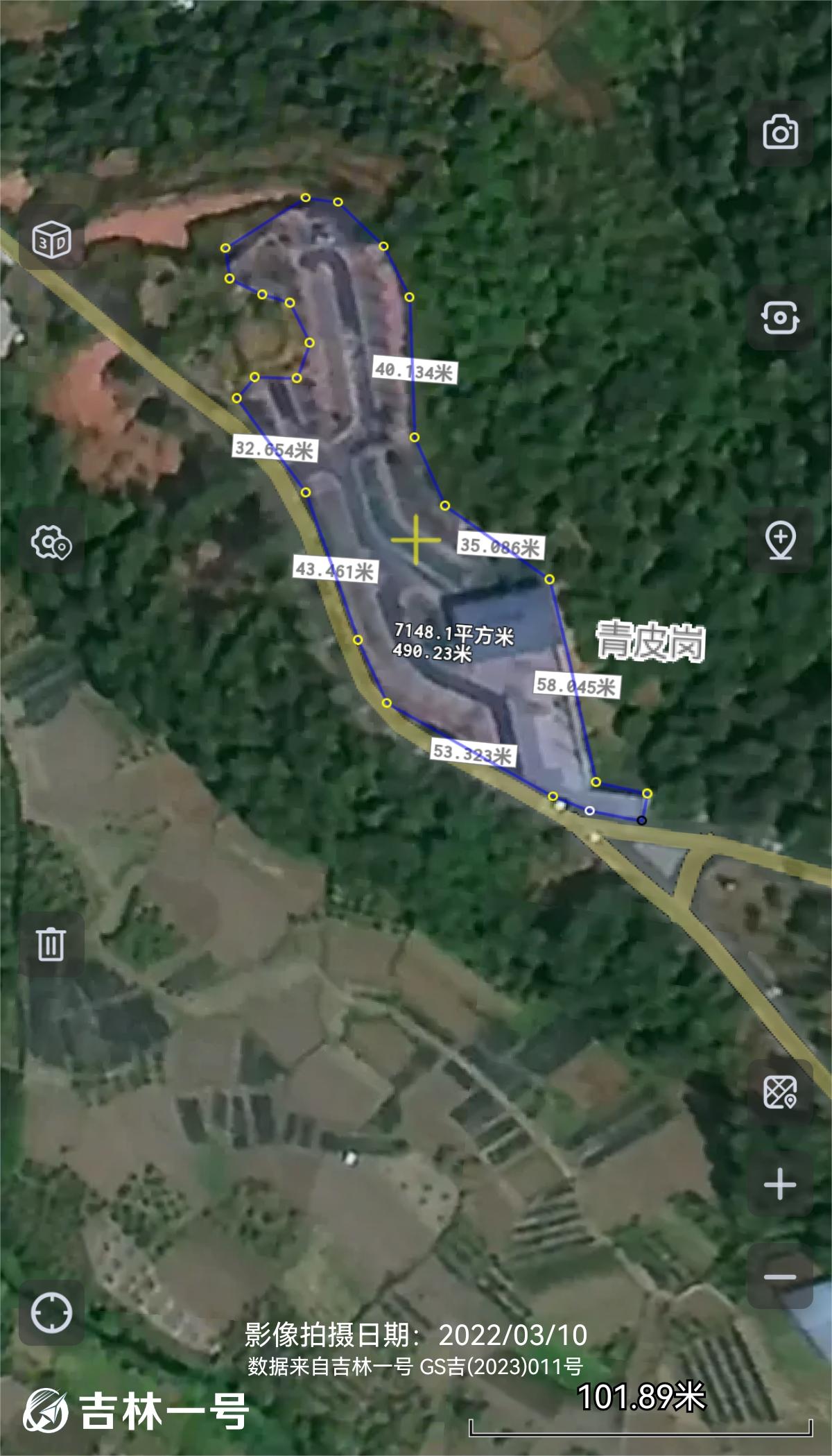Tap the rotate camera icon
The image size is (832, 1456).
pyautogui.click(x=780, y=318)
